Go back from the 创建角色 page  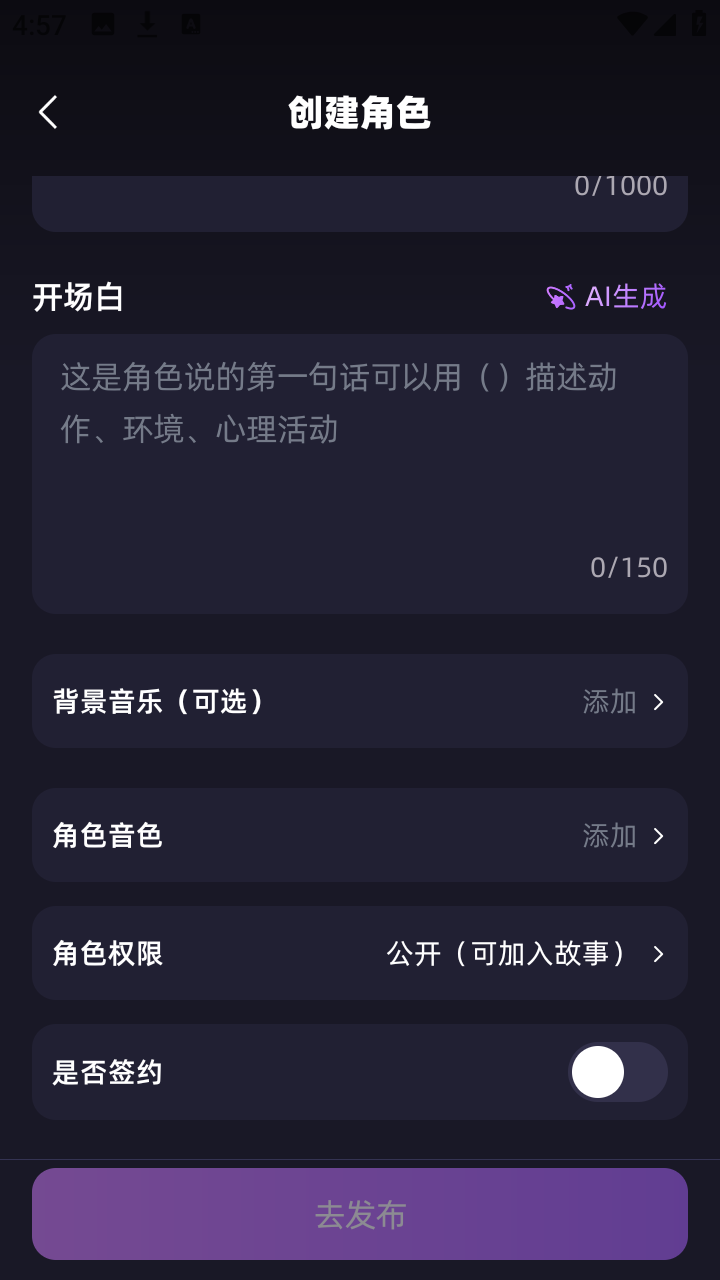48,112
